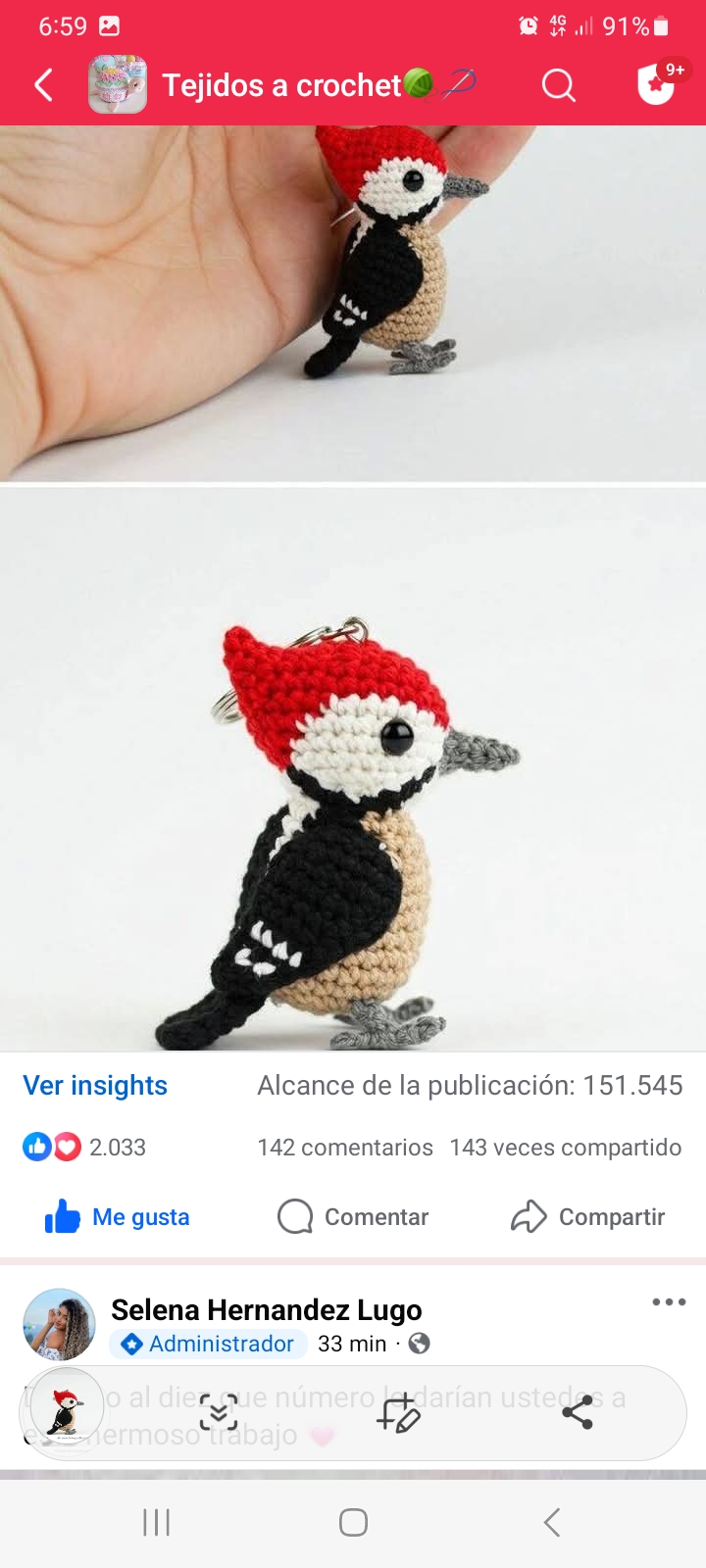Viewport: 706px width, 1568px height.
Task: Open the screenshot preview thumbnail
Action: click(63, 1412)
